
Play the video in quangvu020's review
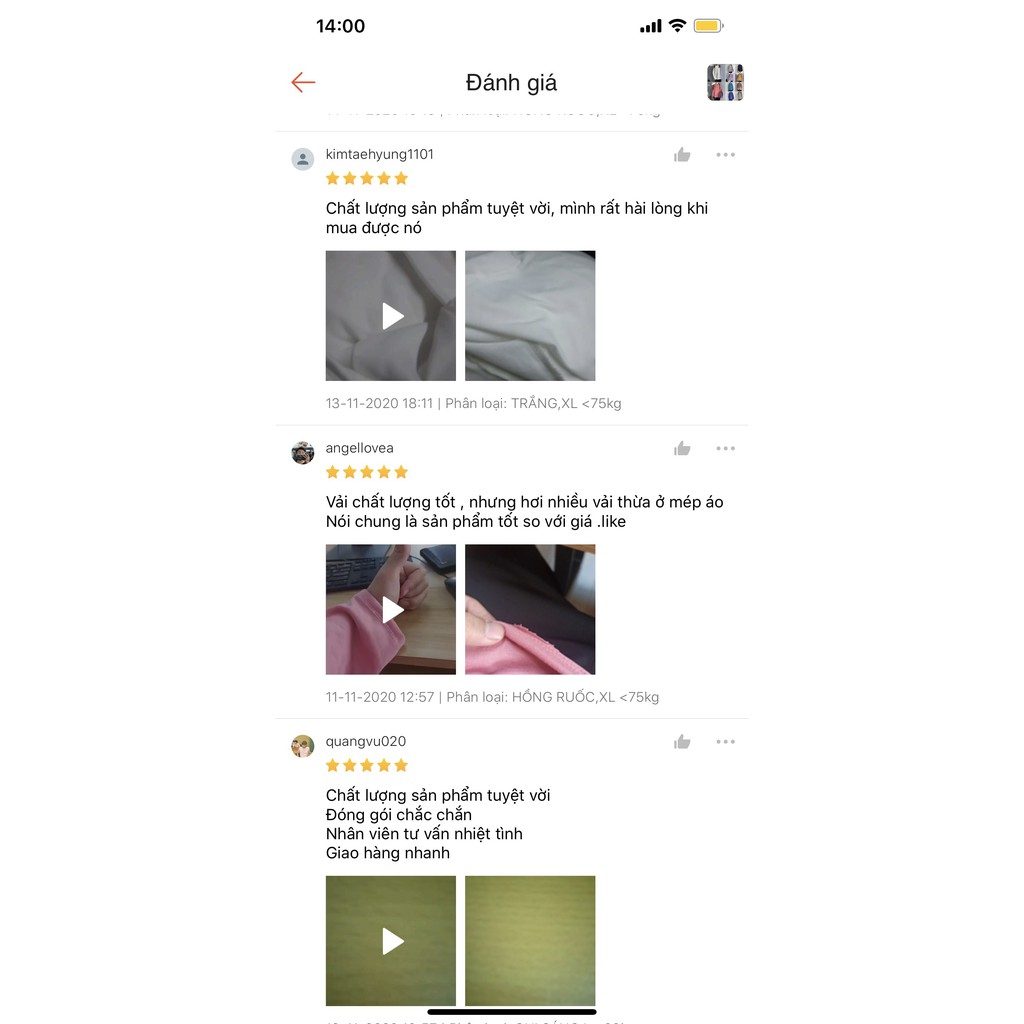(x=391, y=940)
